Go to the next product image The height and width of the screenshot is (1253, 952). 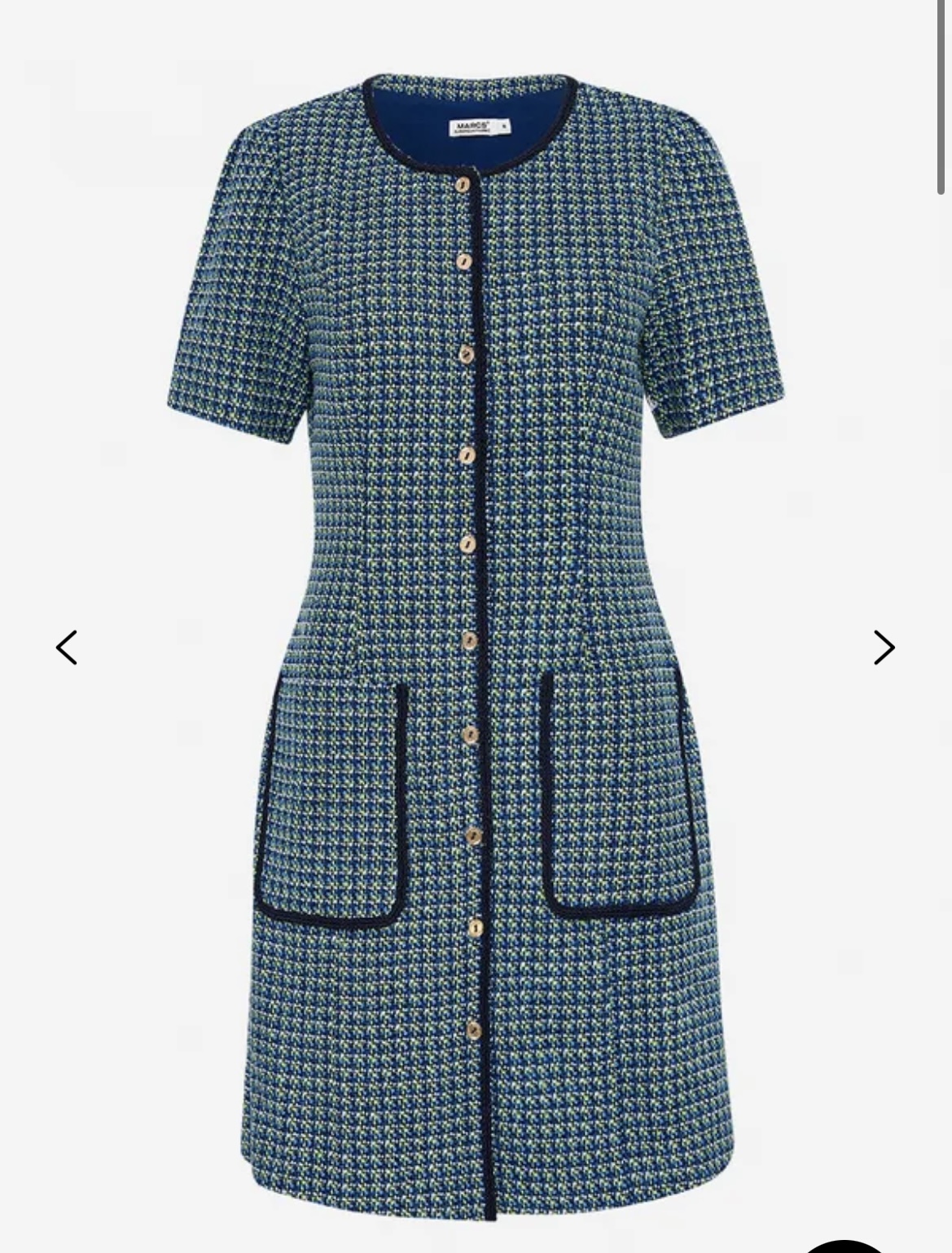click(884, 648)
